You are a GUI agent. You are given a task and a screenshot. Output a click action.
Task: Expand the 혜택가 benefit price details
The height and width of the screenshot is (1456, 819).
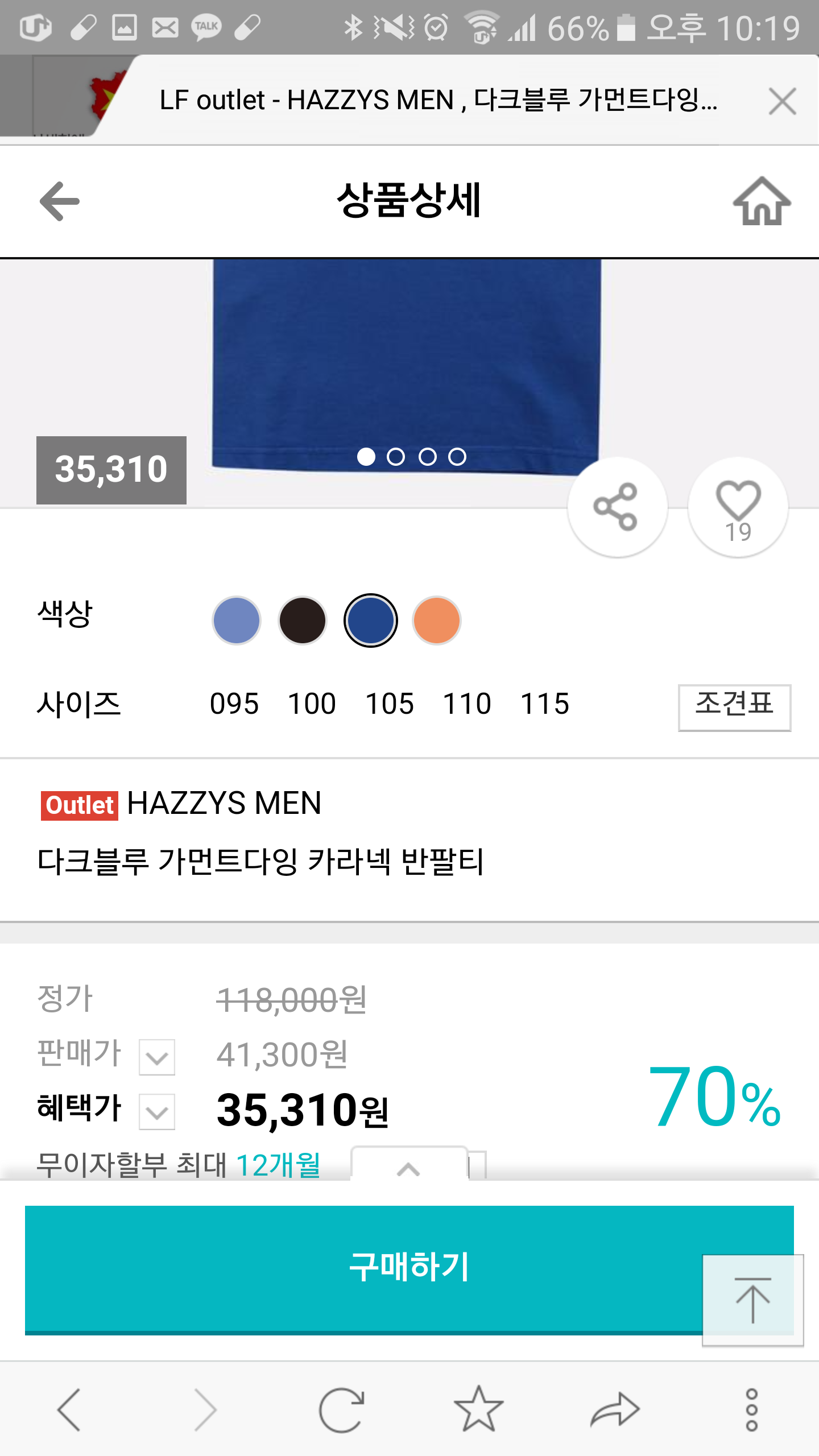pyautogui.click(x=157, y=1111)
